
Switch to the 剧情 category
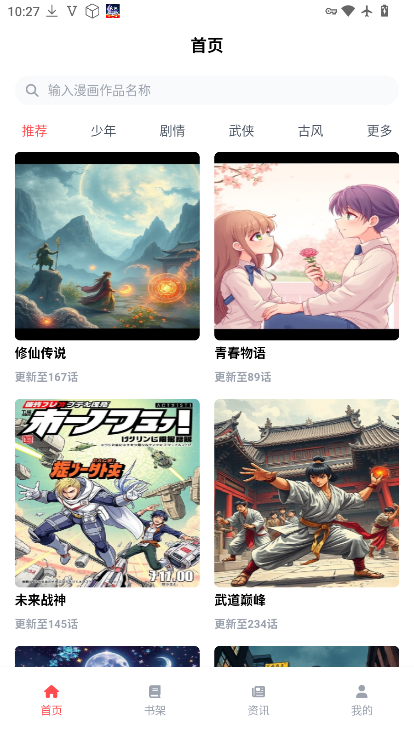point(172,130)
